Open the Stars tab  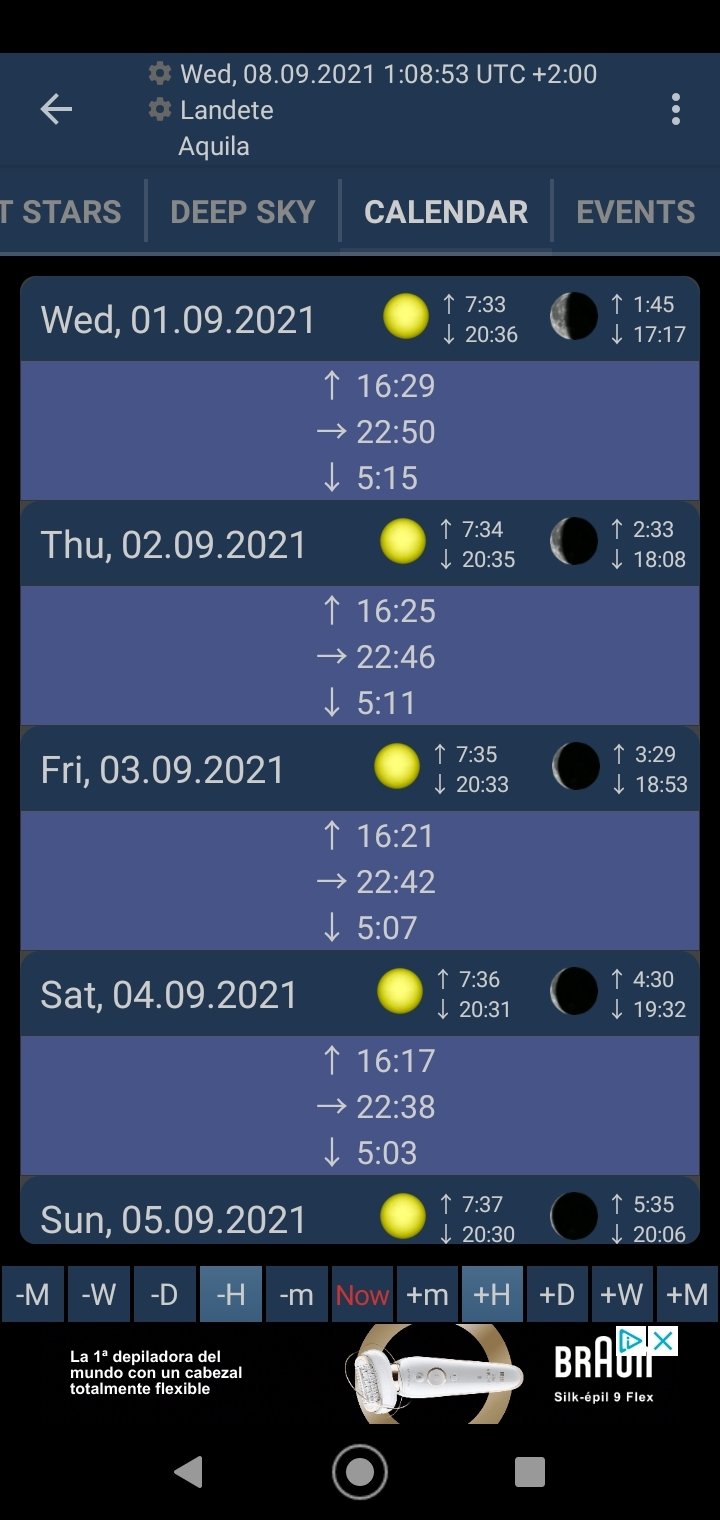(61, 212)
